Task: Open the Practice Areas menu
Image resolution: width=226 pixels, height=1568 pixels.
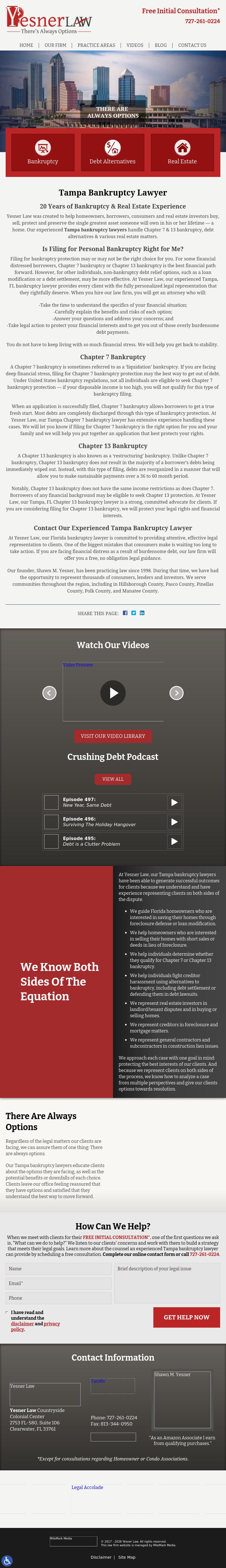Action: [x=96, y=45]
